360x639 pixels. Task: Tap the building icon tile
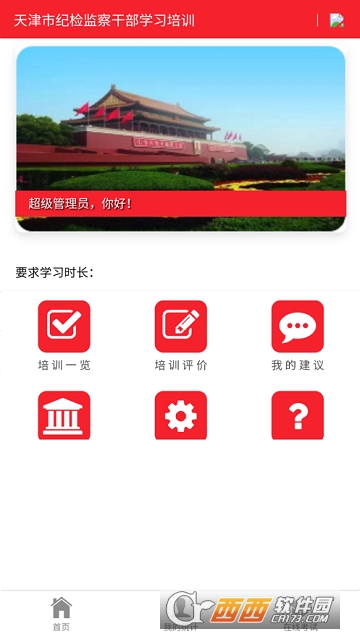pyautogui.click(x=64, y=415)
